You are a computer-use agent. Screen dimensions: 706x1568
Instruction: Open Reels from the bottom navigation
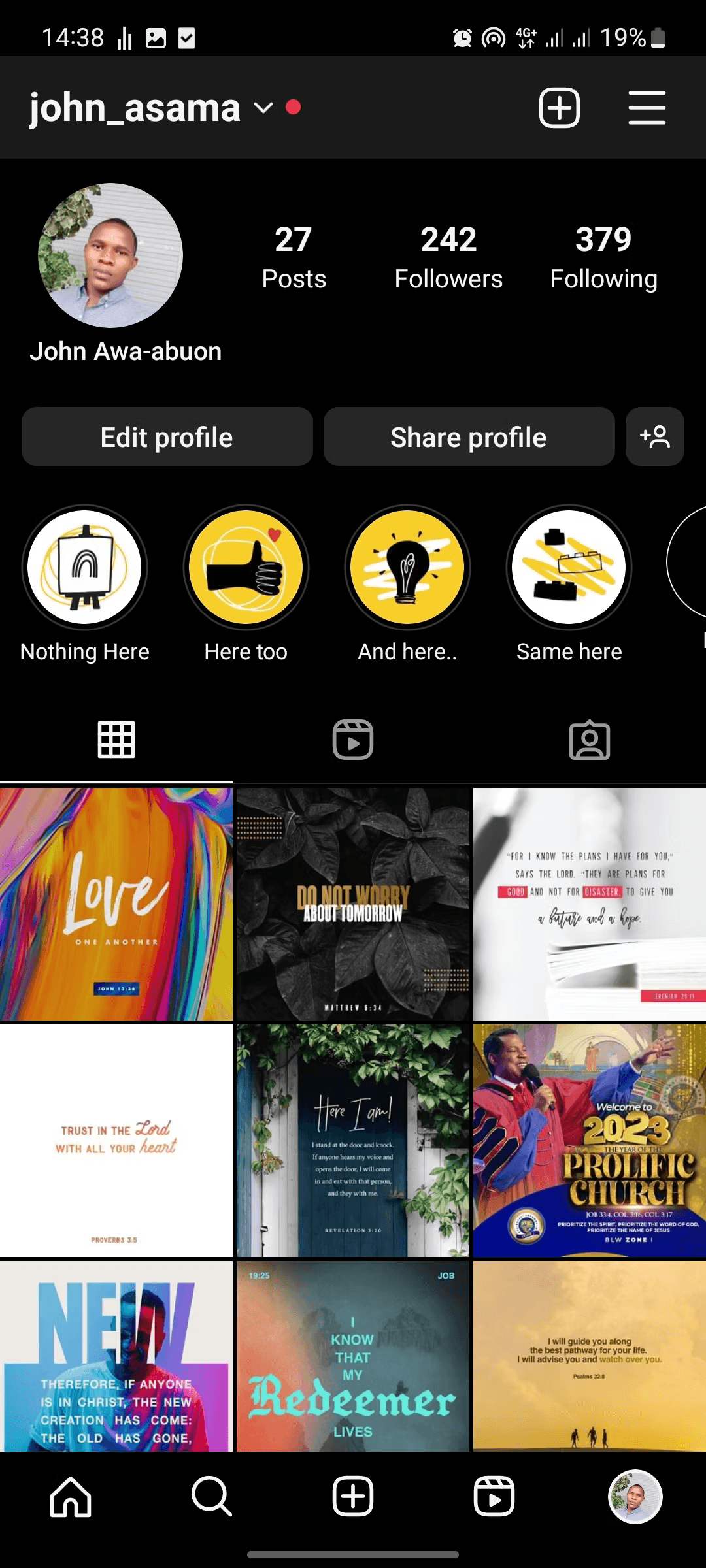pos(494,1496)
